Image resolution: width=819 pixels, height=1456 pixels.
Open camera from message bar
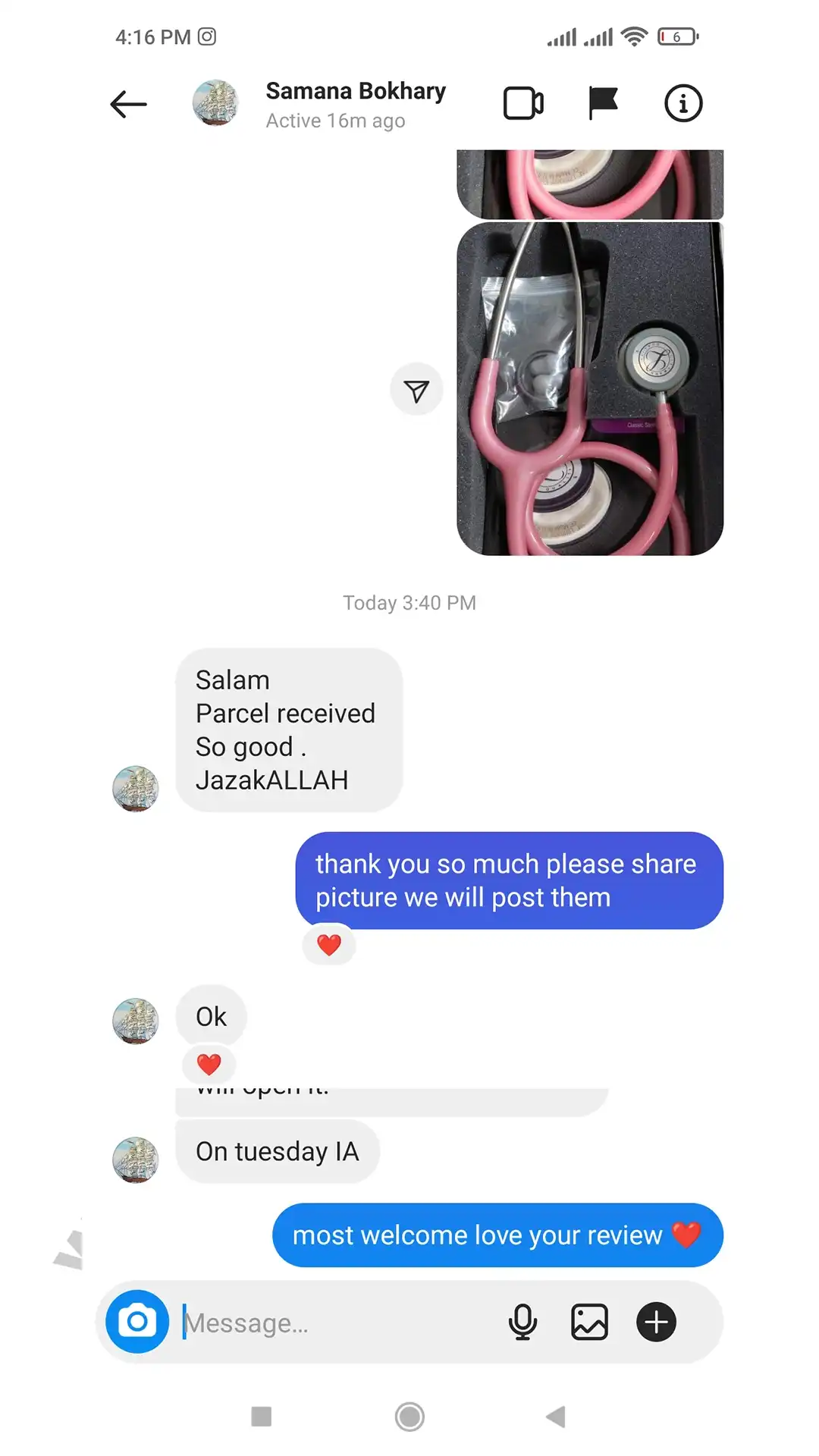coord(137,1322)
